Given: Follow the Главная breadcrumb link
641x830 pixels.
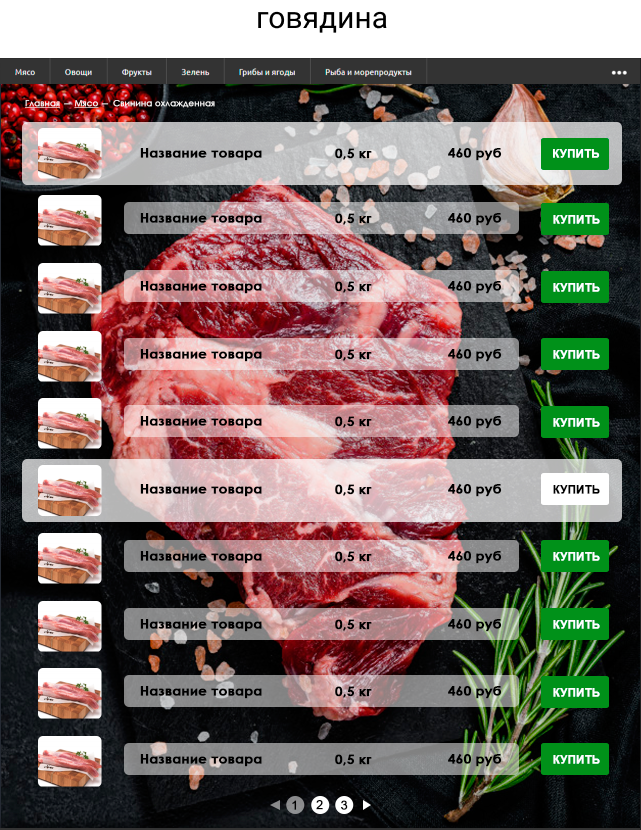Looking at the screenshot, I should click(x=42, y=103).
